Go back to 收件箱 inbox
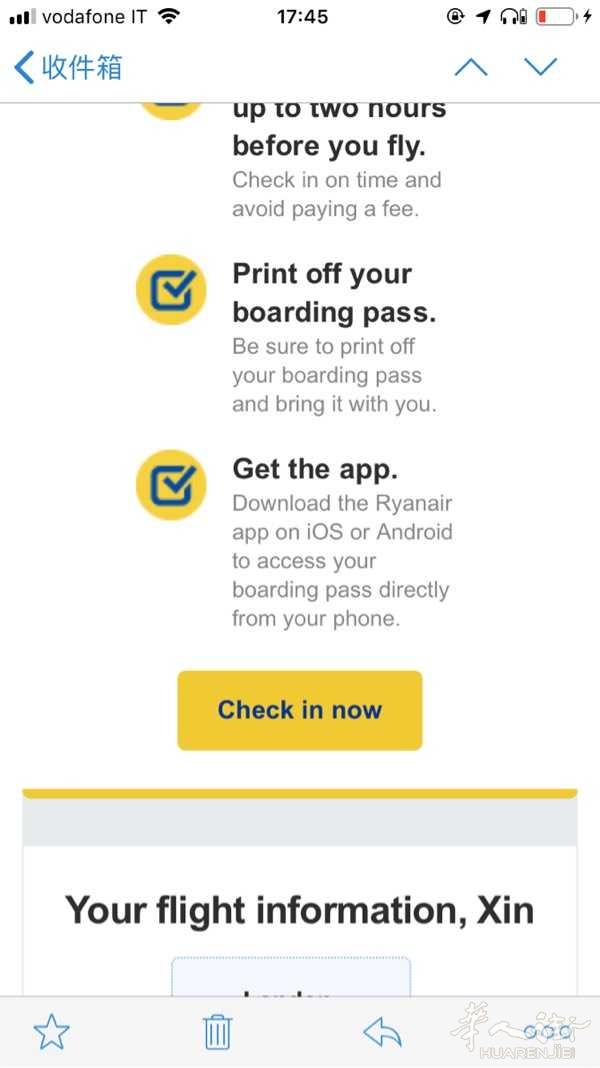 pyautogui.click(x=68, y=67)
